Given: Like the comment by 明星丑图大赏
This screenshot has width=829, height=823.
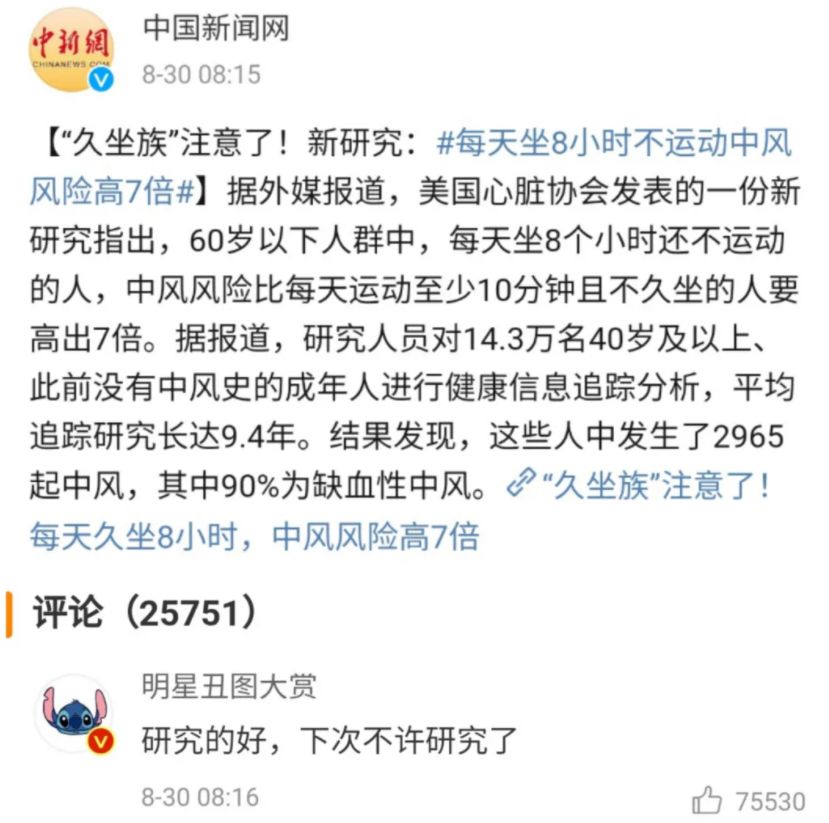Looking at the screenshot, I should click(x=707, y=799).
